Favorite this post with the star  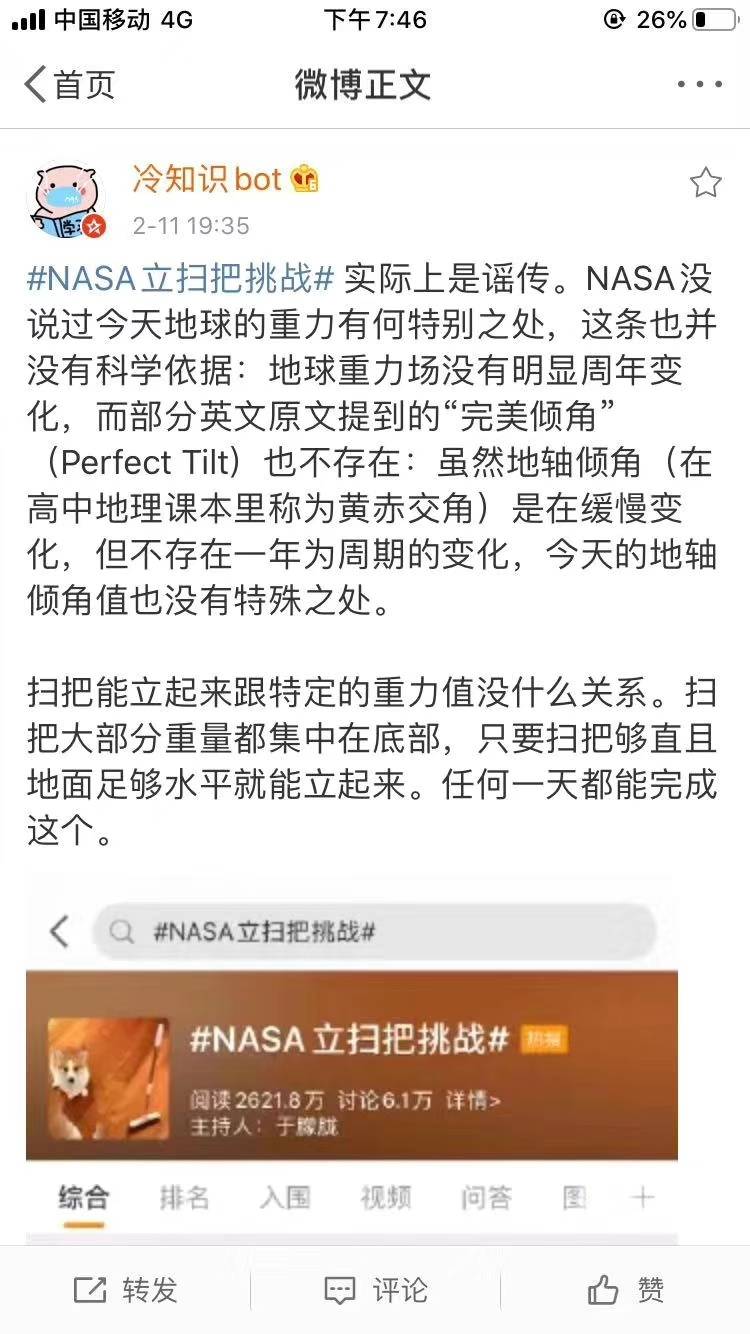(705, 182)
